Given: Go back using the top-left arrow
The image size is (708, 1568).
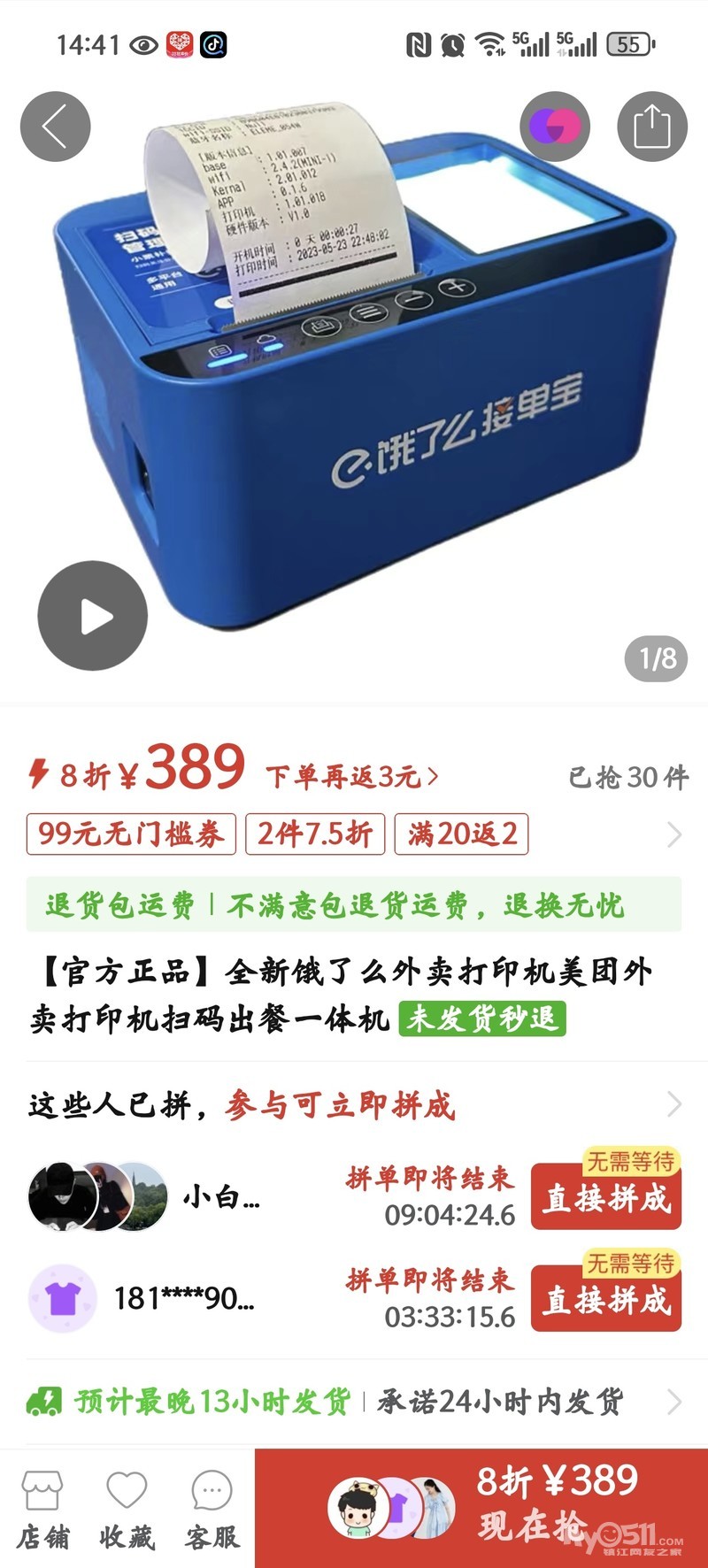Looking at the screenshot, I should [55, 127].
